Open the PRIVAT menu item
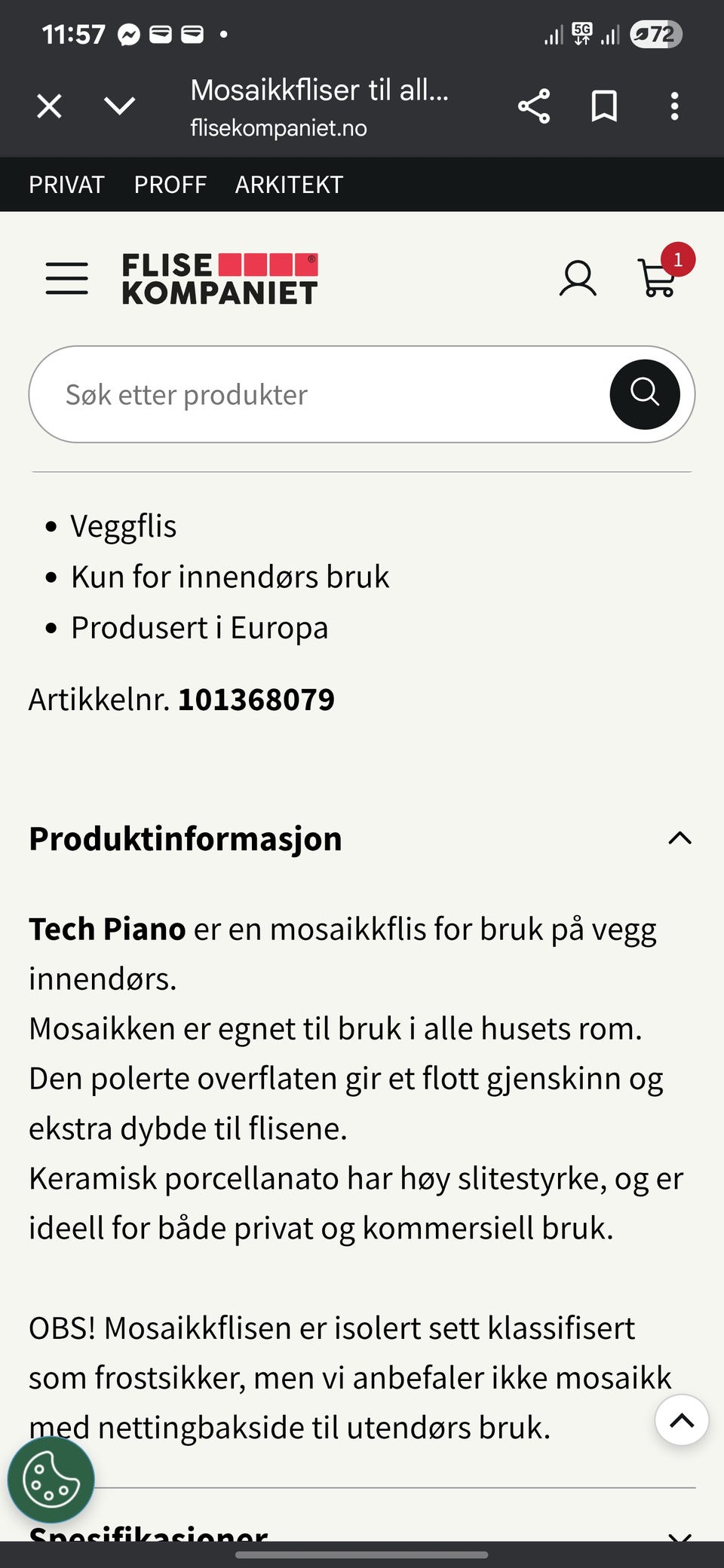Screen dimensions: 724x1568 point(66,183)
